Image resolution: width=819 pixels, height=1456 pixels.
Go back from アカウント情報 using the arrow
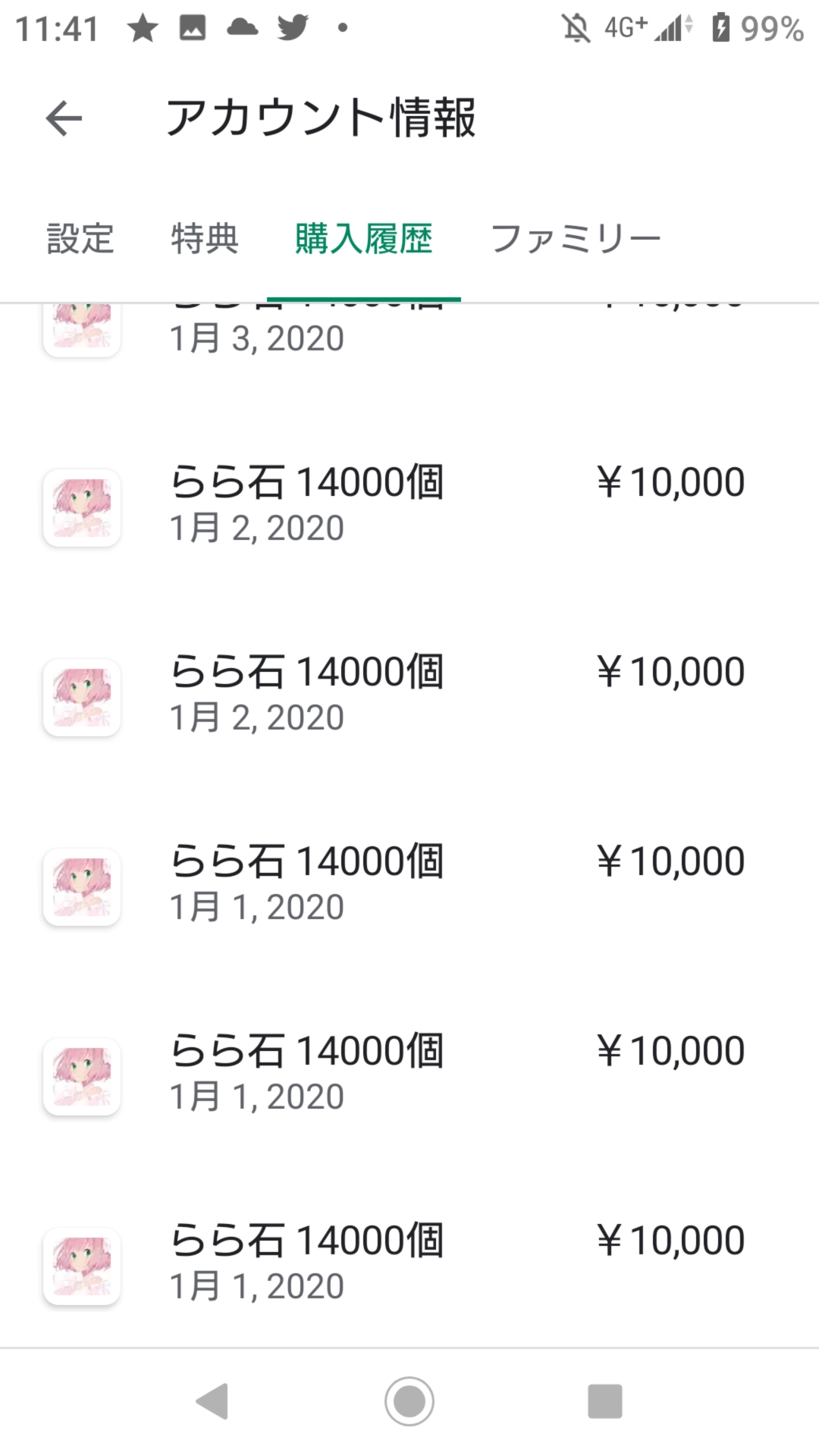(64, 118)
